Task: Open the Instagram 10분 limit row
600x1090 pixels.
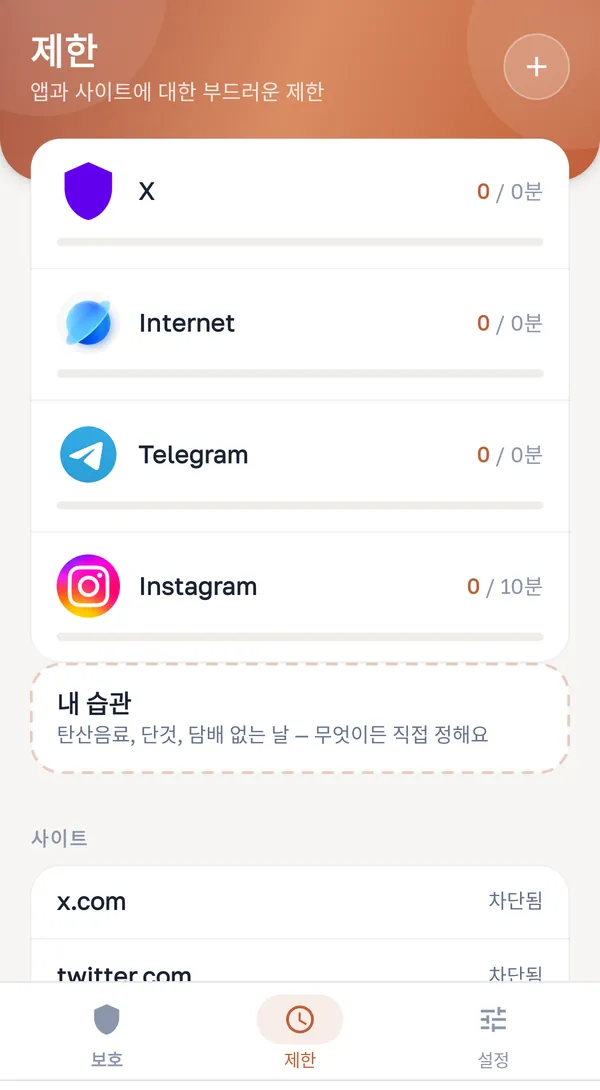Action: (300, 596)
